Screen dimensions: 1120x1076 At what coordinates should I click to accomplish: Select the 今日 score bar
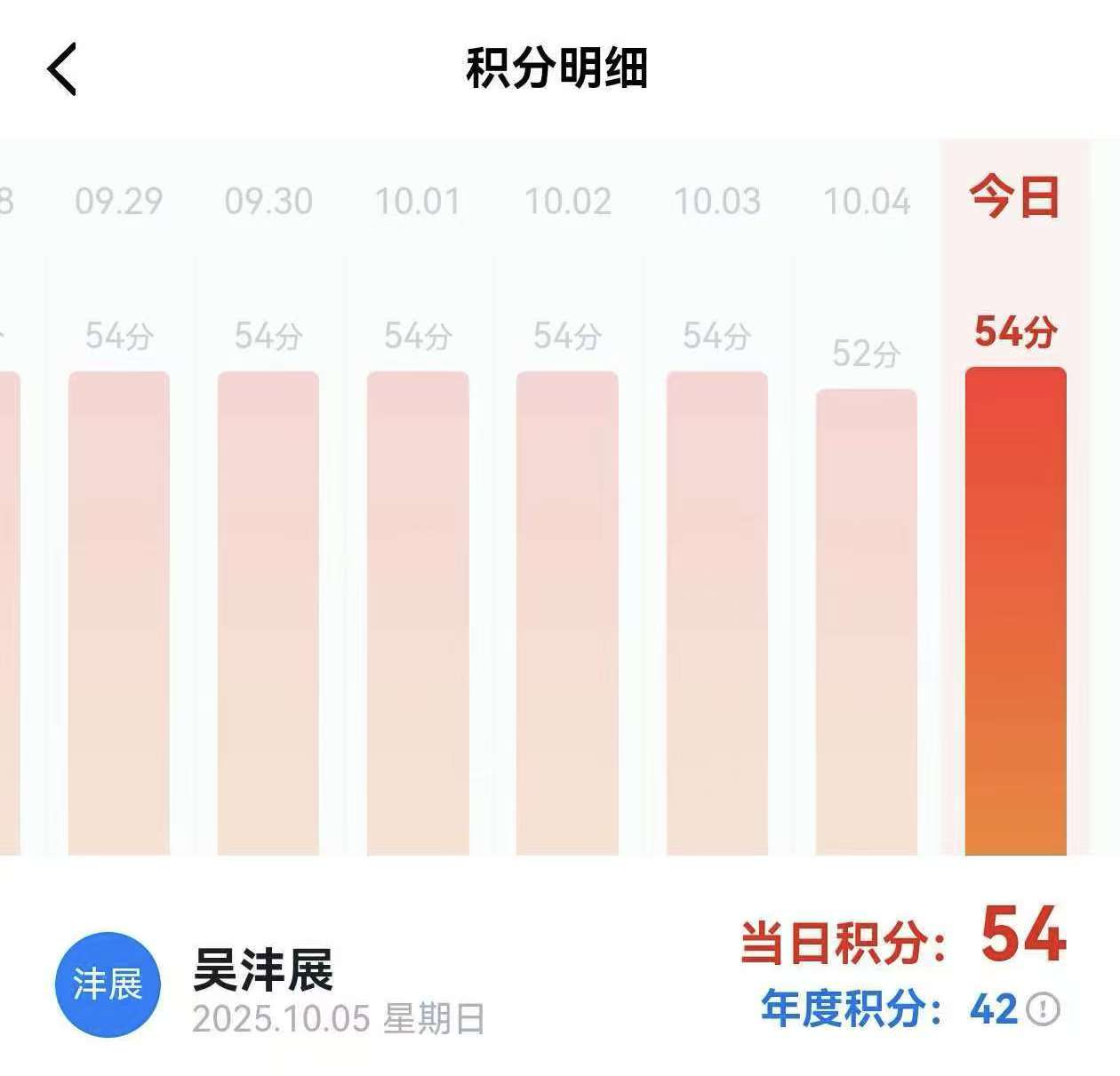(1015, 613)
